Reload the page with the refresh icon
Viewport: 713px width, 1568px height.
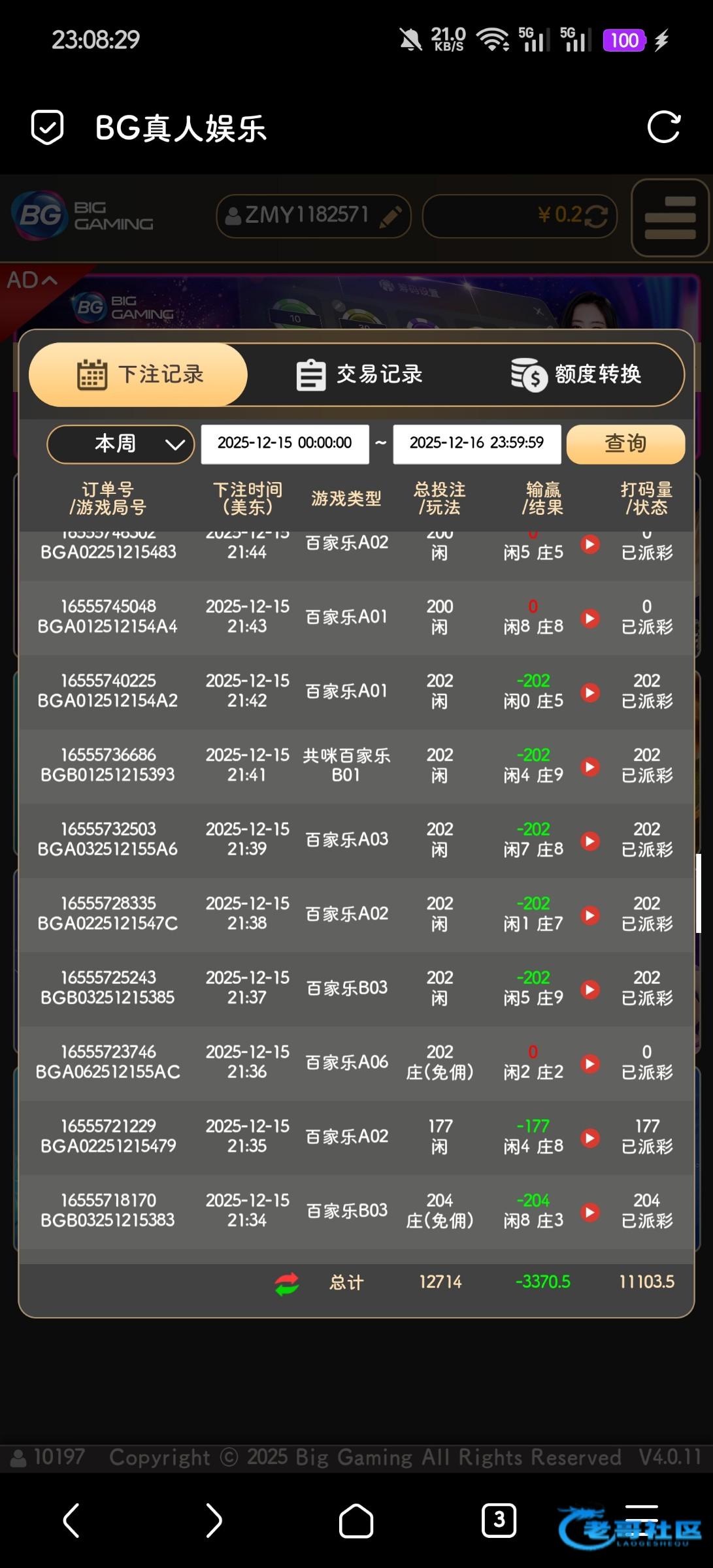pyautogui.click(x=663, y=127)
